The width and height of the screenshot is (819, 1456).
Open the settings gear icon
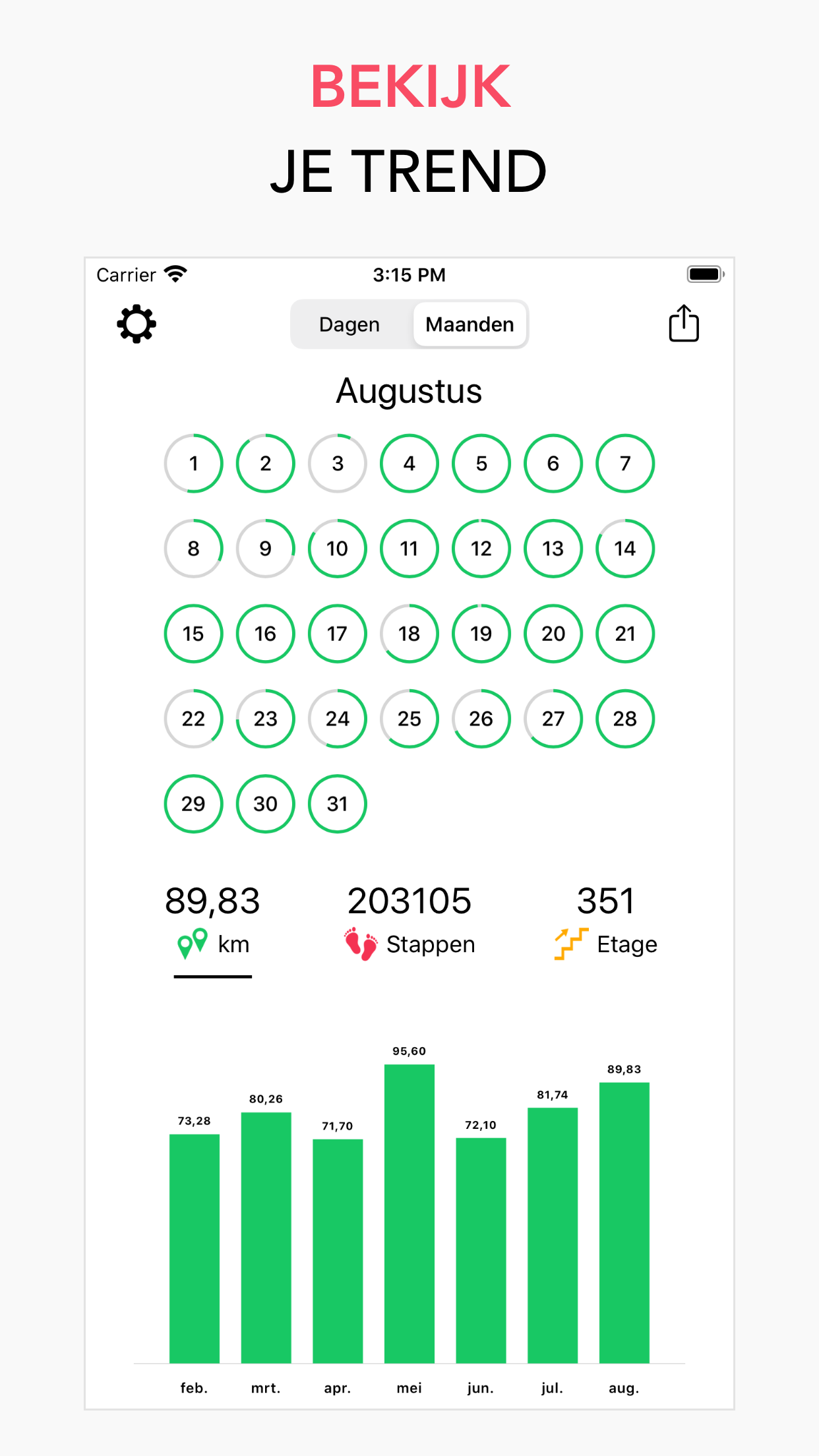[x=137, y=324]
